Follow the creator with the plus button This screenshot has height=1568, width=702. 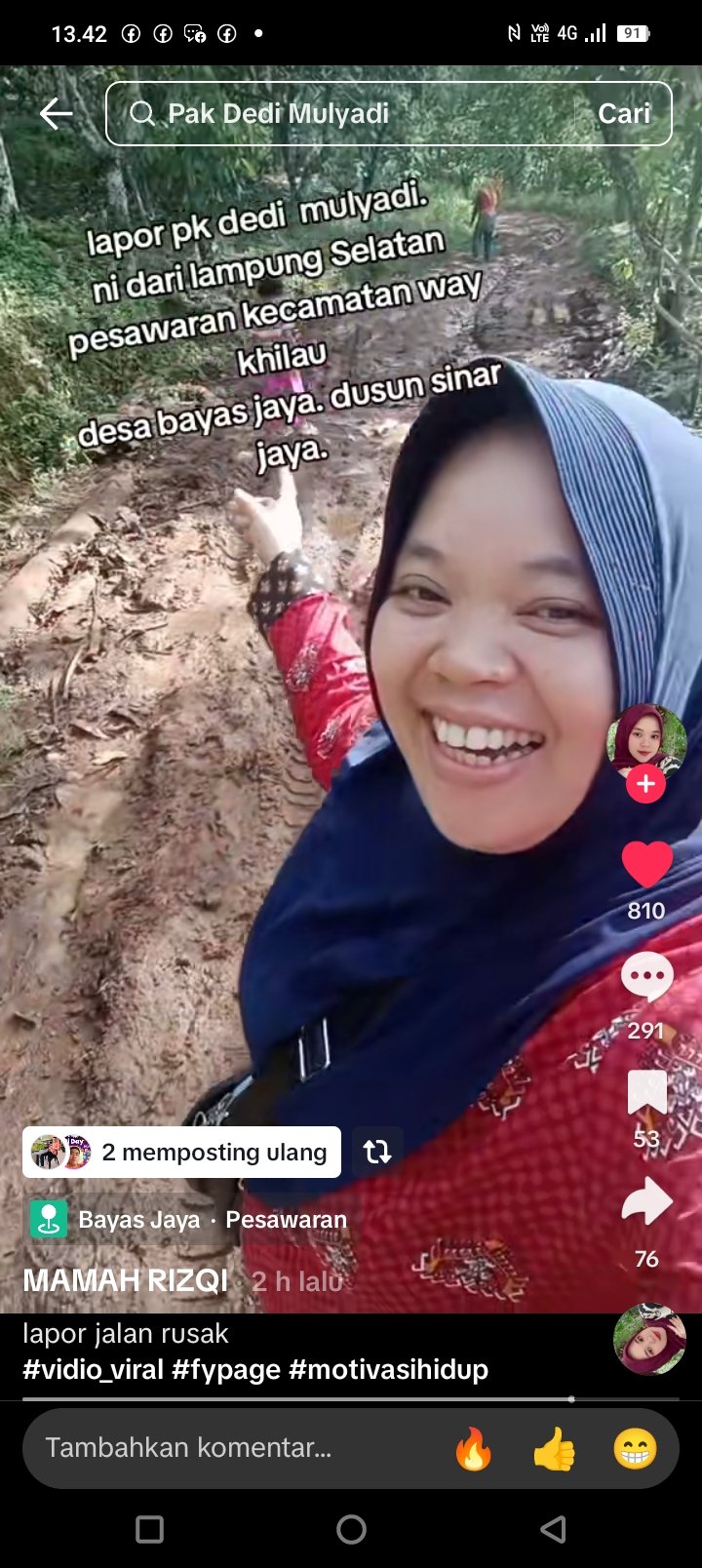tap(645, 784)
